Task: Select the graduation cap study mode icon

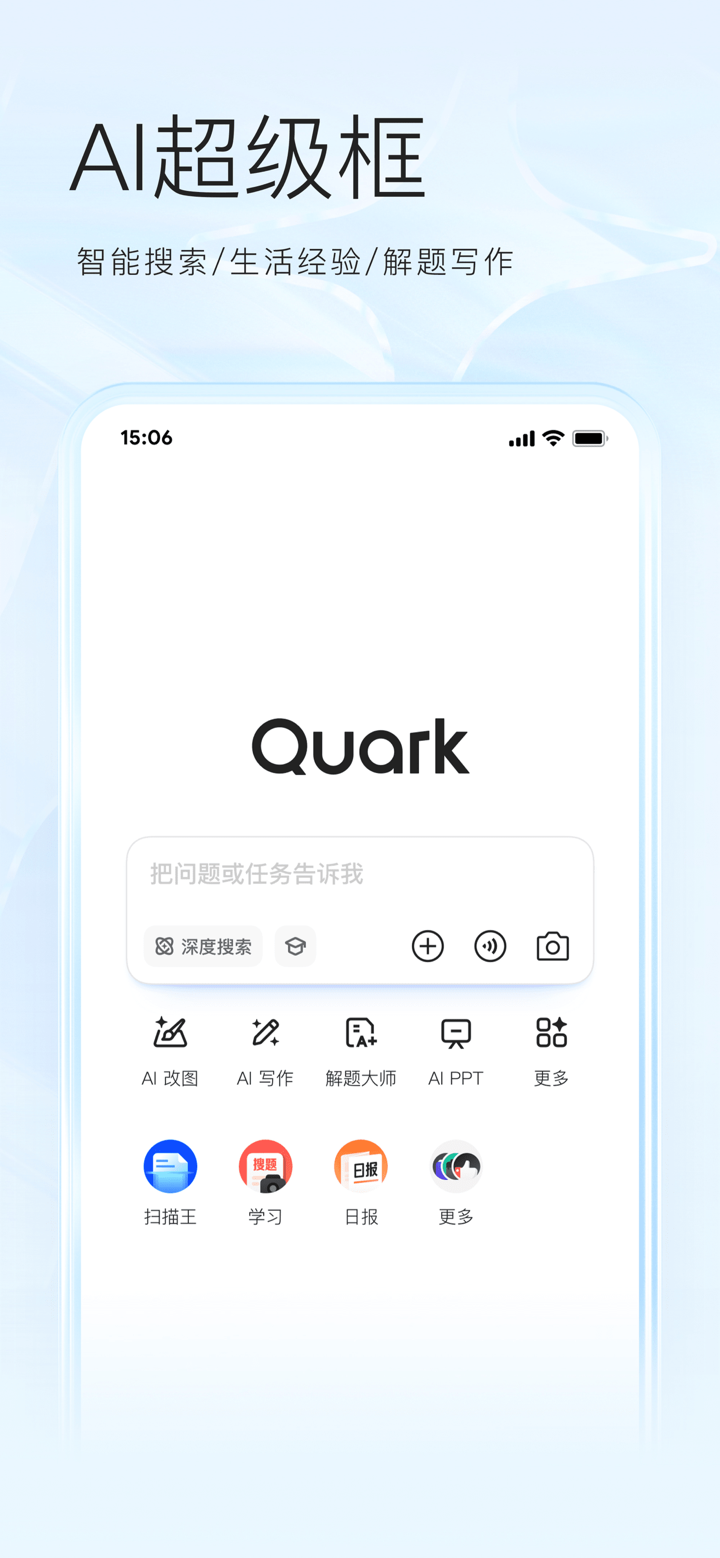Action: (x=295, y=946)
